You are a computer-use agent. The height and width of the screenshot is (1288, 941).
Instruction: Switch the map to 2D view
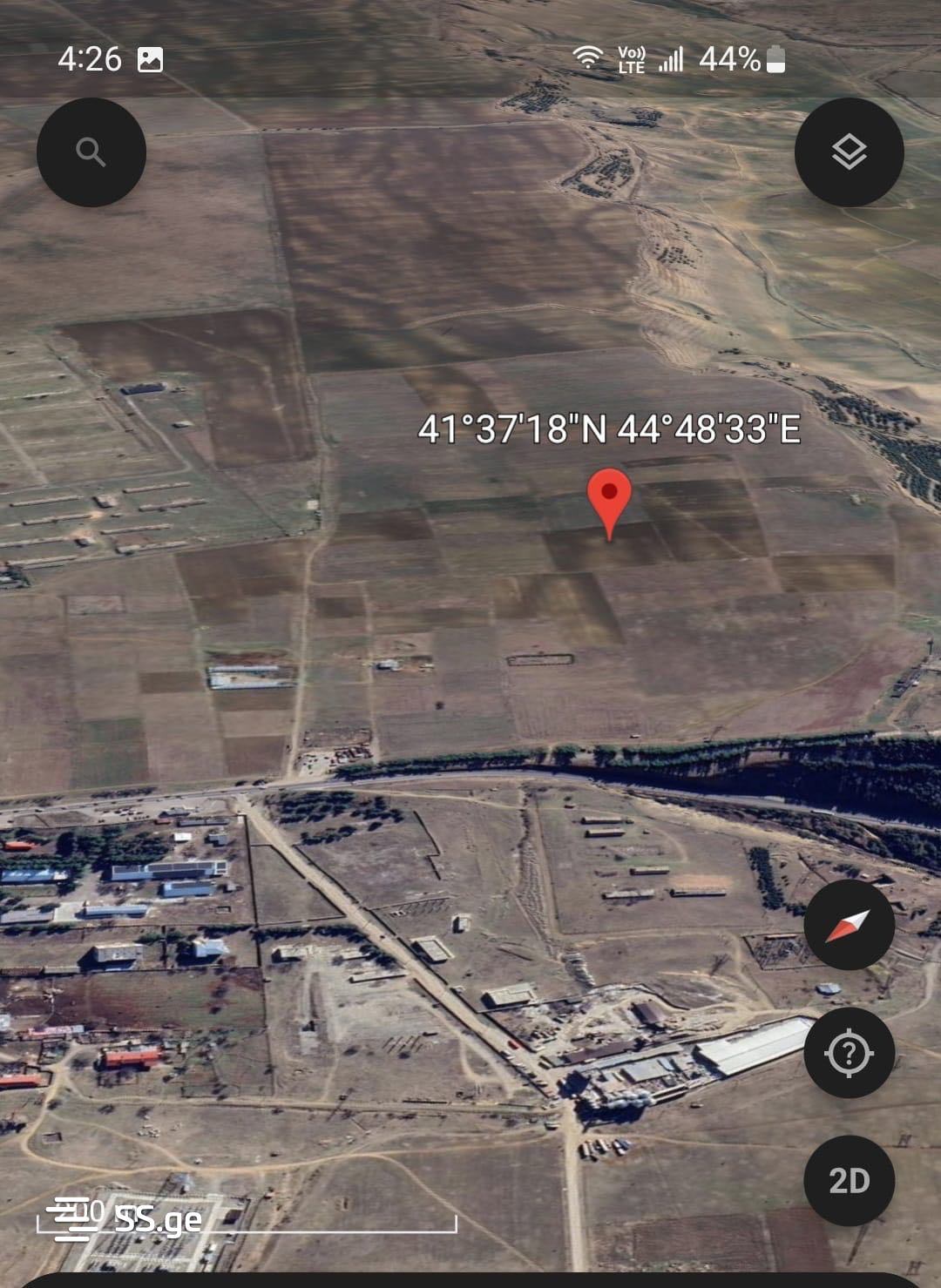[x=849, y=1181]
